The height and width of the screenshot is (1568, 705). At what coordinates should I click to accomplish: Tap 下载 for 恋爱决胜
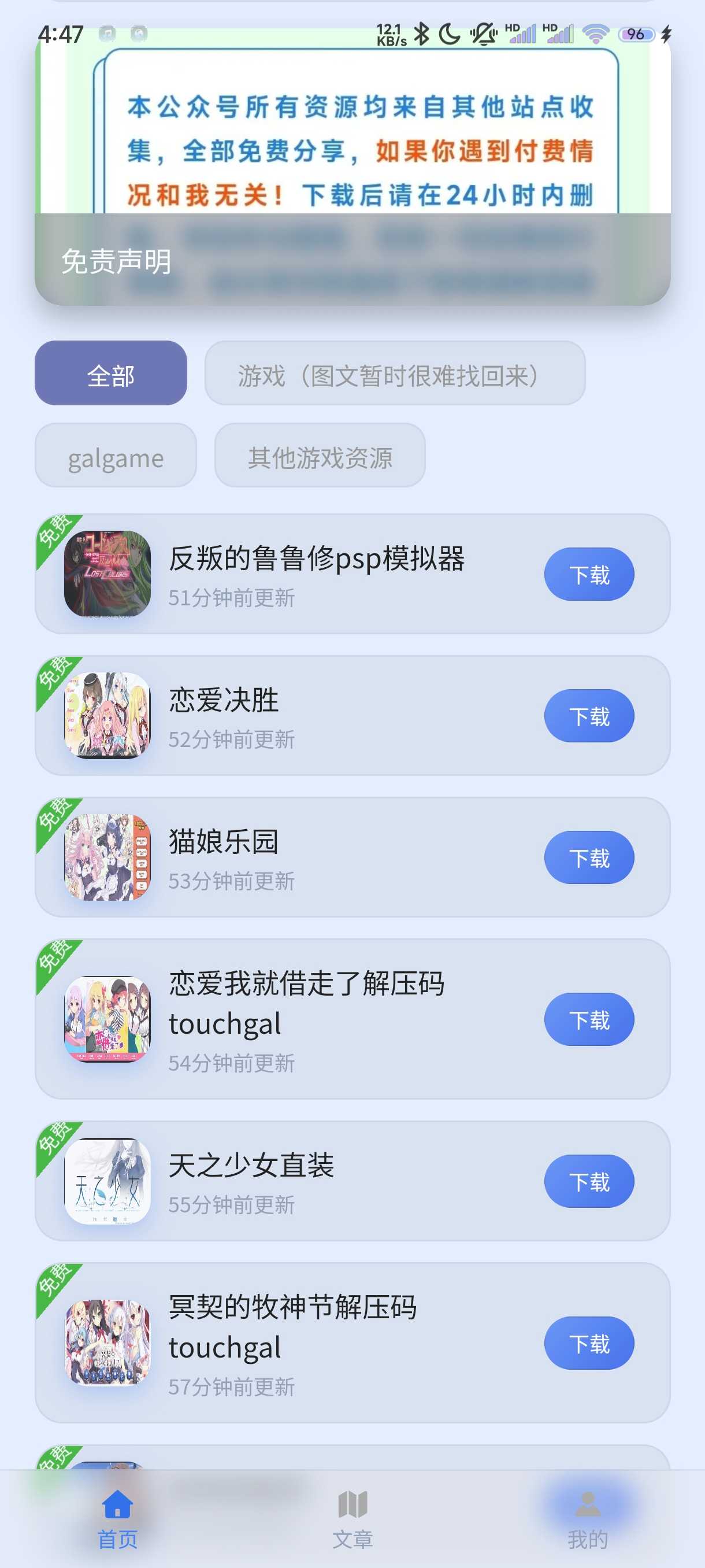[588, 715]
